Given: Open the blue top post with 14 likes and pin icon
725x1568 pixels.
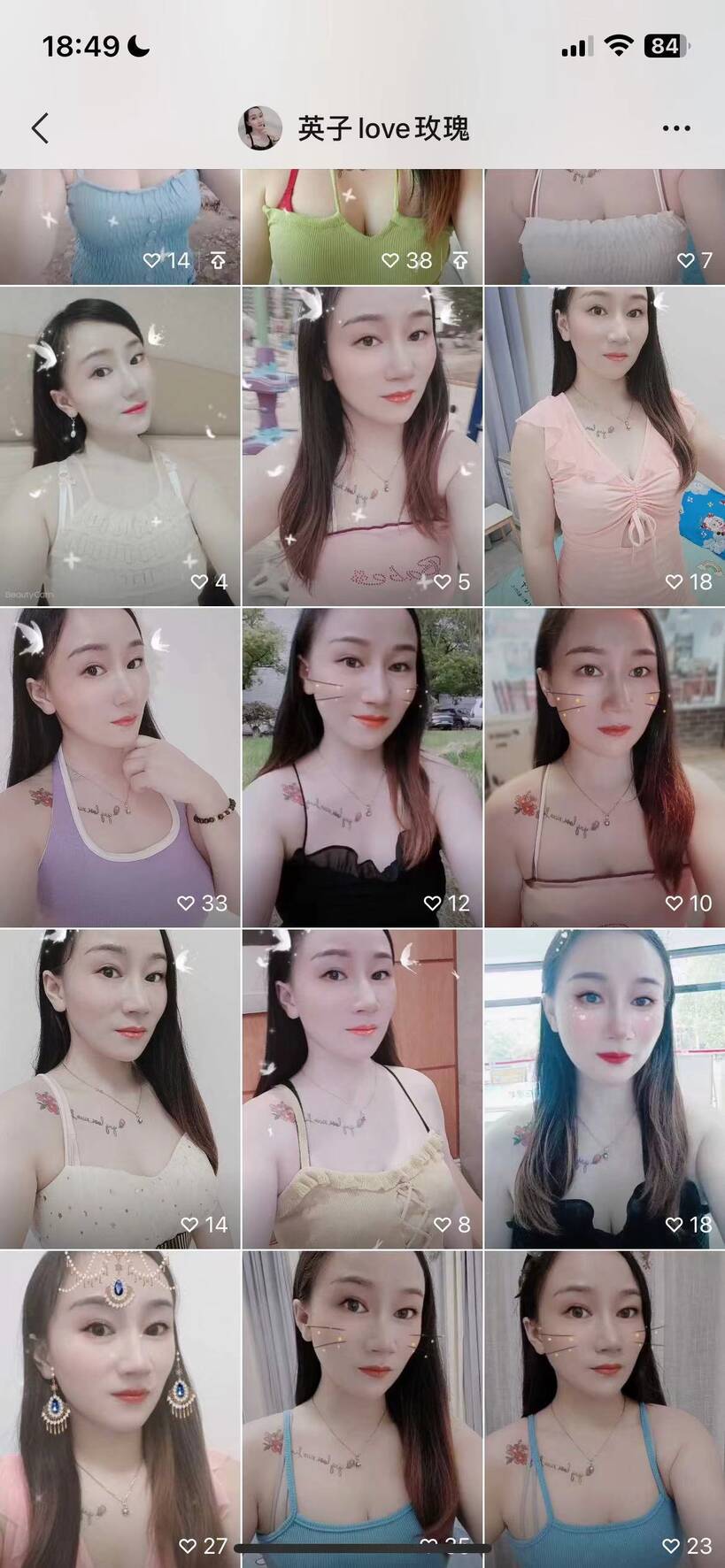Looking at the screenshot, I should pyautogui.click(x=120, y=227).
